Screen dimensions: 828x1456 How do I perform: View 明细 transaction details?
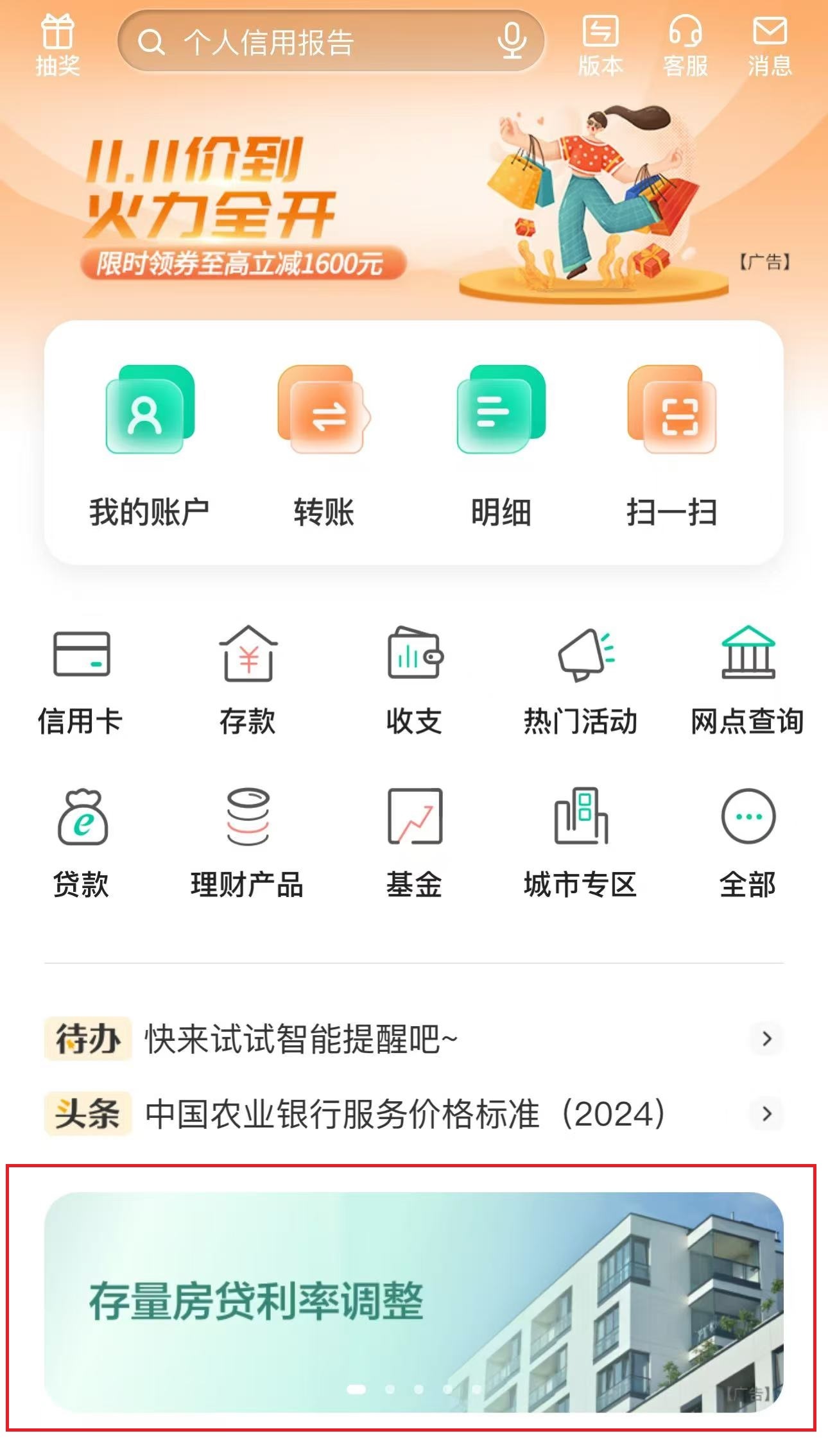tap(501, 443)
